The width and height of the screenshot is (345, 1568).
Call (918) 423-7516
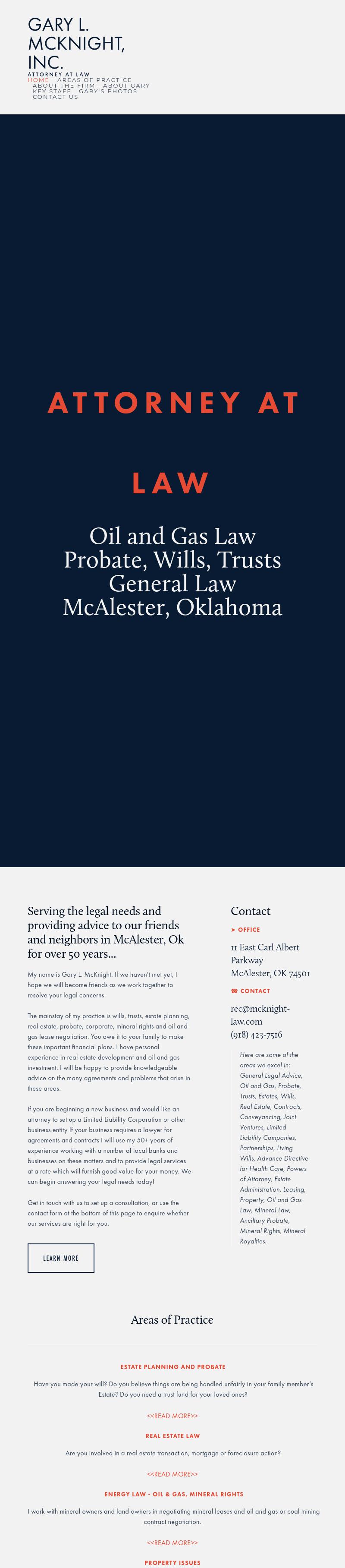pyautogui.click(x=256, y=1034)
